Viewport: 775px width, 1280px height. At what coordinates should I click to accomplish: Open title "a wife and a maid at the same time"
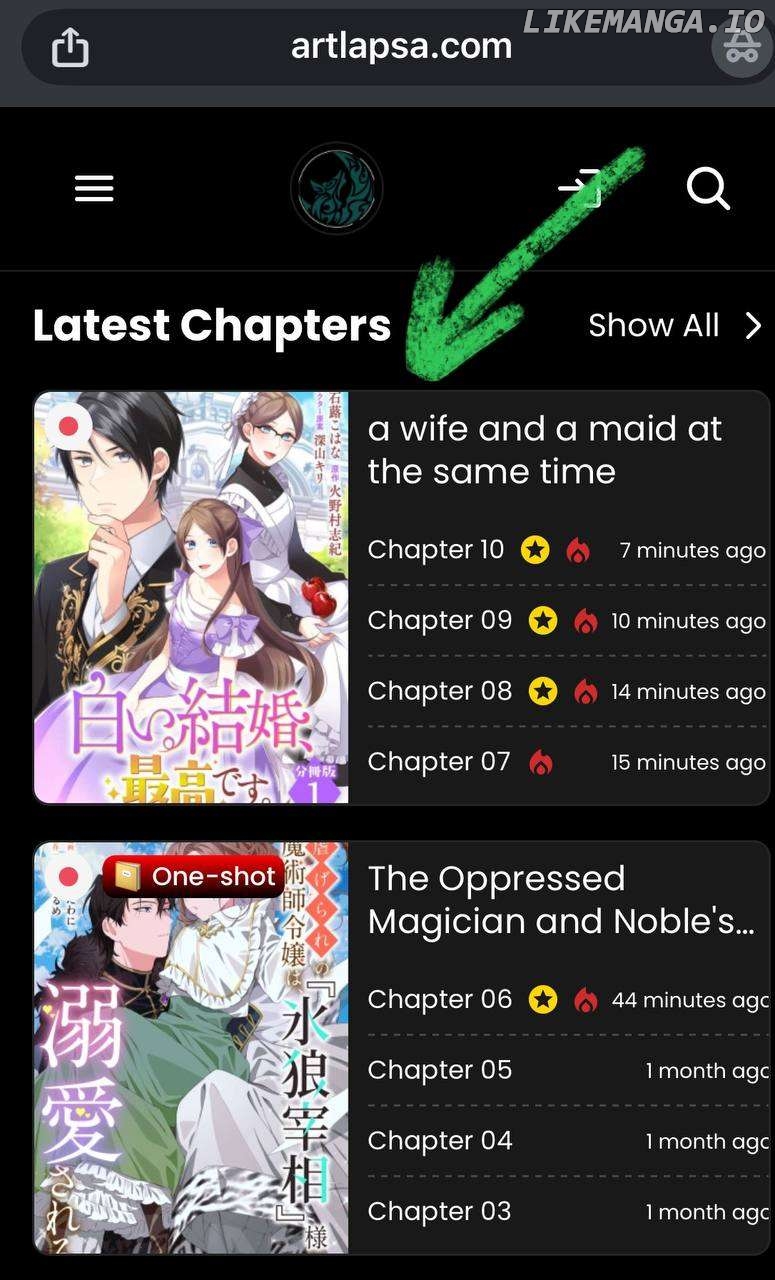(545, 450)
